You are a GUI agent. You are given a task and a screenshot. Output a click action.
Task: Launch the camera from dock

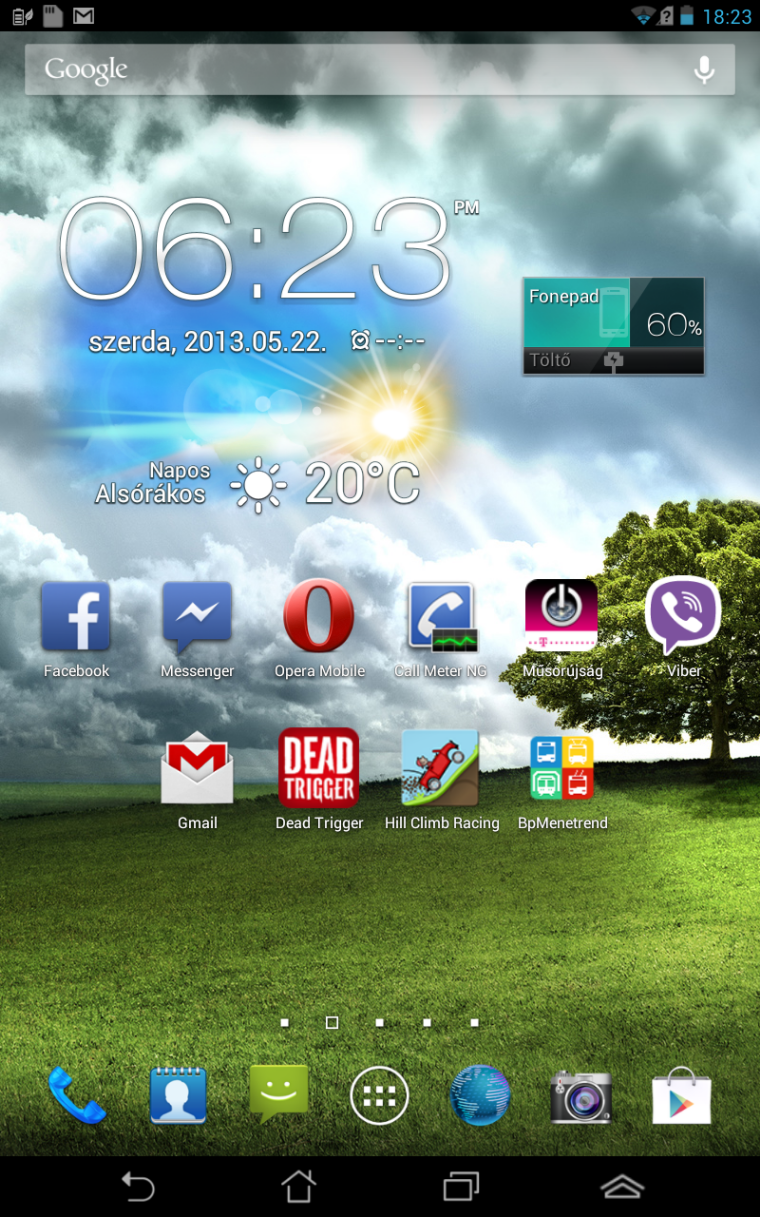click(581, 1096)
